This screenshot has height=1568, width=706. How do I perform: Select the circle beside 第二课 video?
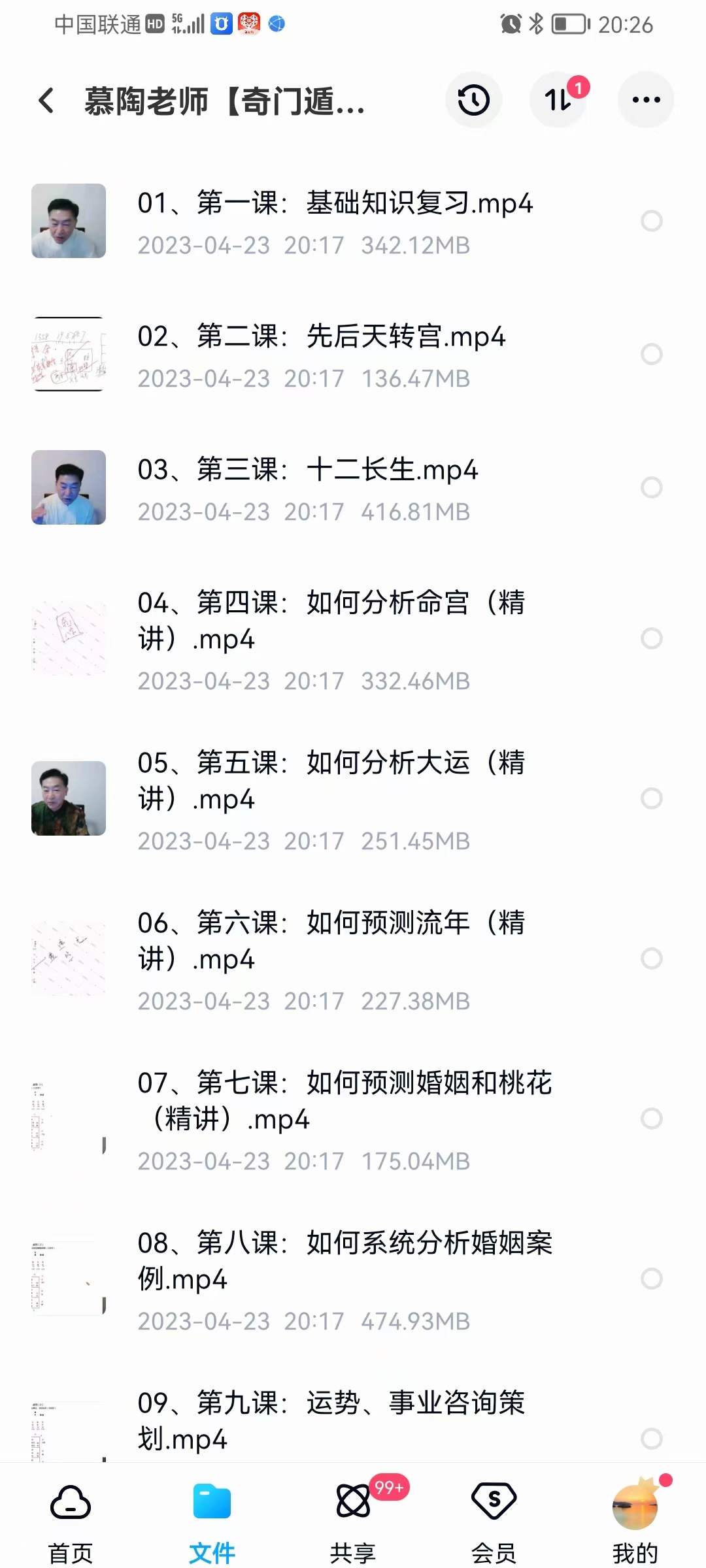pos(651,355)
